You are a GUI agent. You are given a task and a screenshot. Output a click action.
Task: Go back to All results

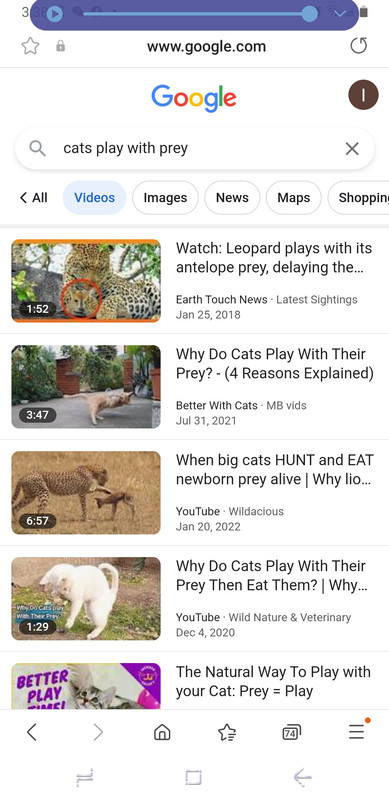(x=34, y=197)
